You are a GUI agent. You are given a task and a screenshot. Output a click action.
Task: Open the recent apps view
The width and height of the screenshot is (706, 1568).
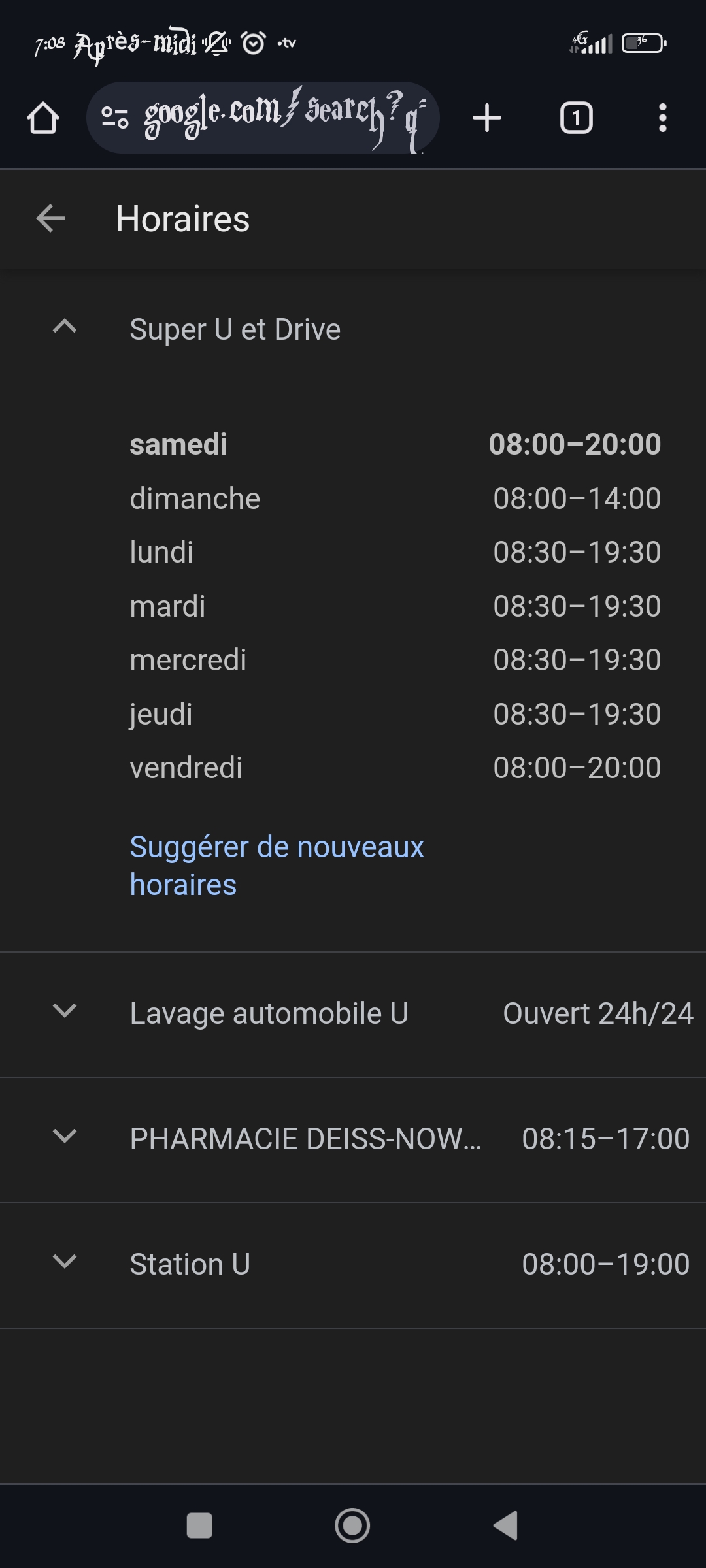click(x=199, y=1526)
